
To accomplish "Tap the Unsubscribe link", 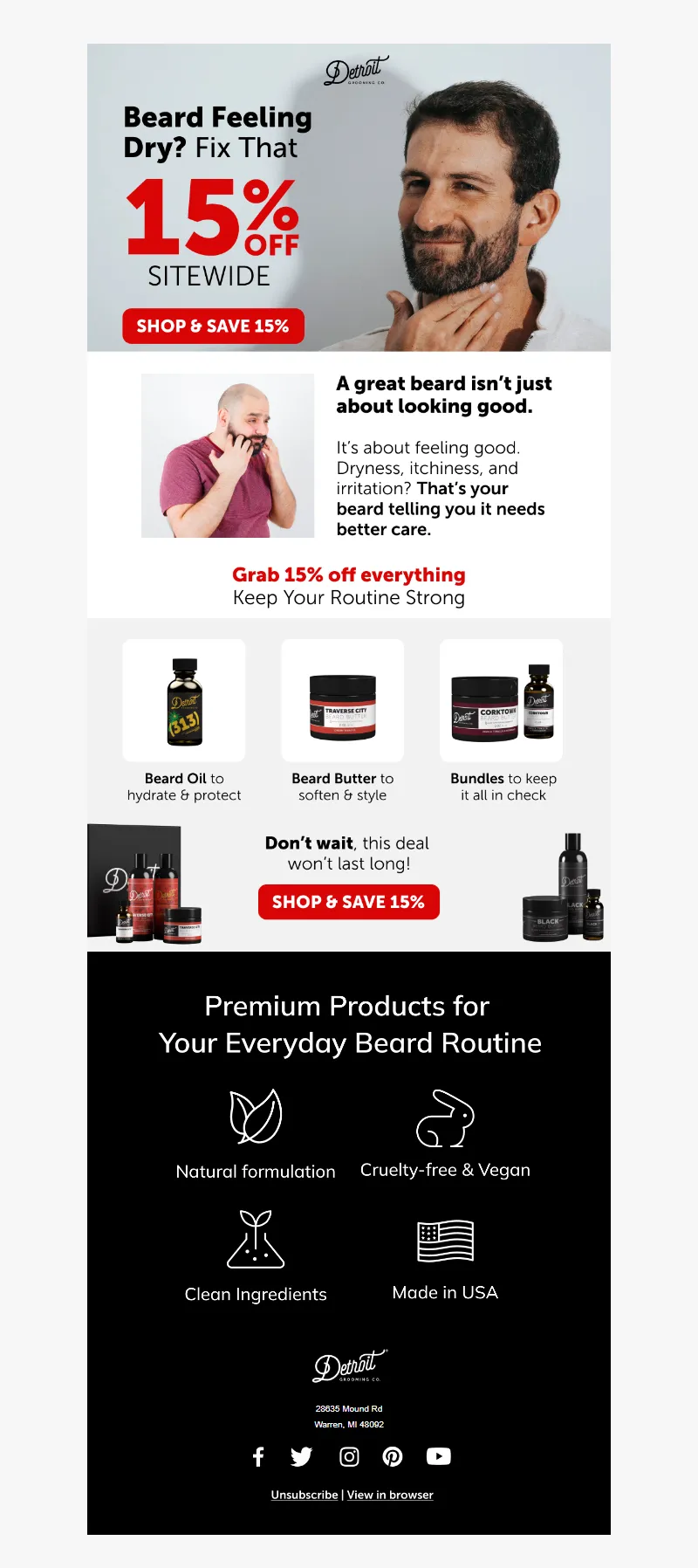I will click(304, 1495).
